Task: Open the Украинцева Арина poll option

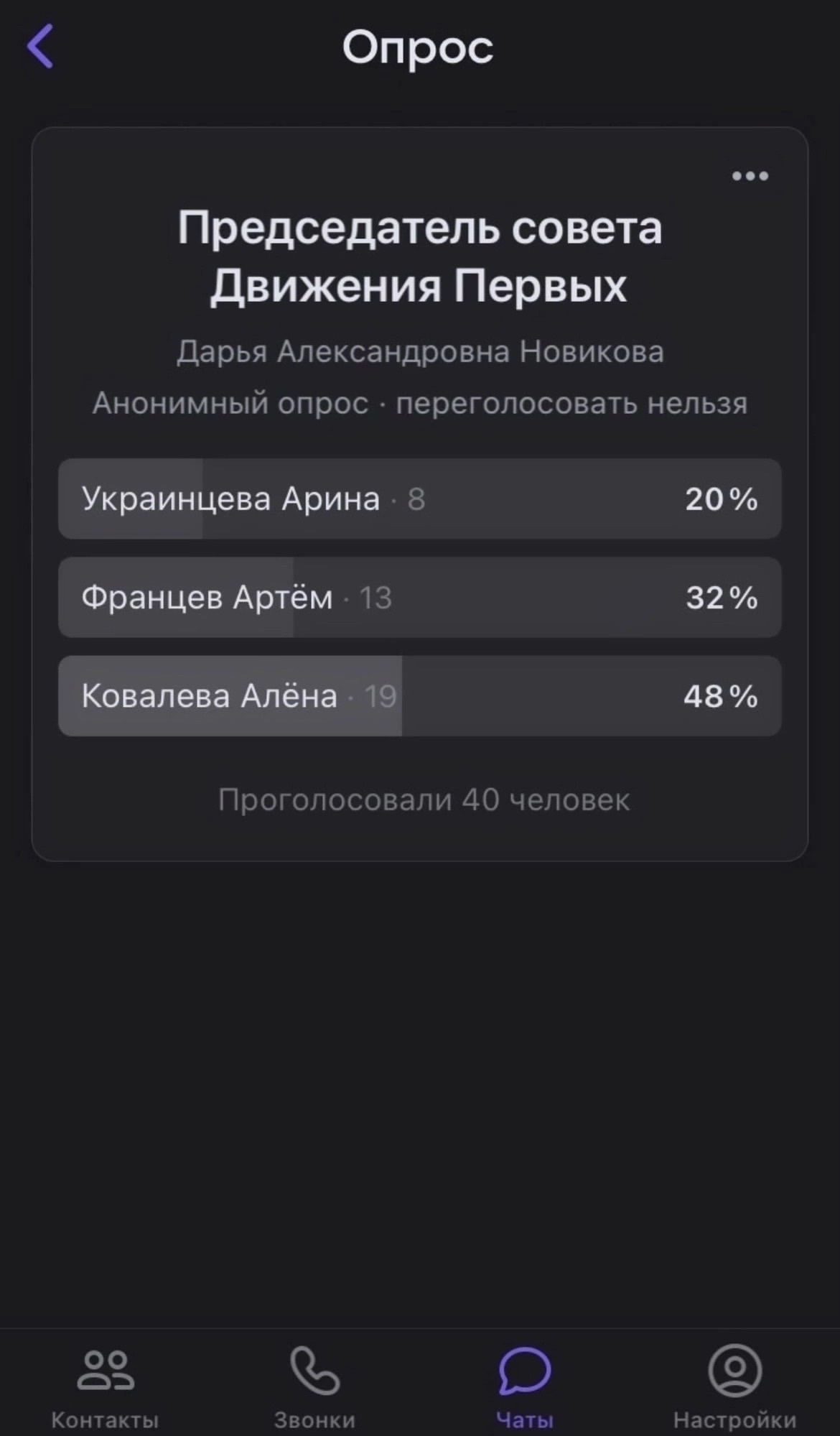Action: [x=420, y=499]
